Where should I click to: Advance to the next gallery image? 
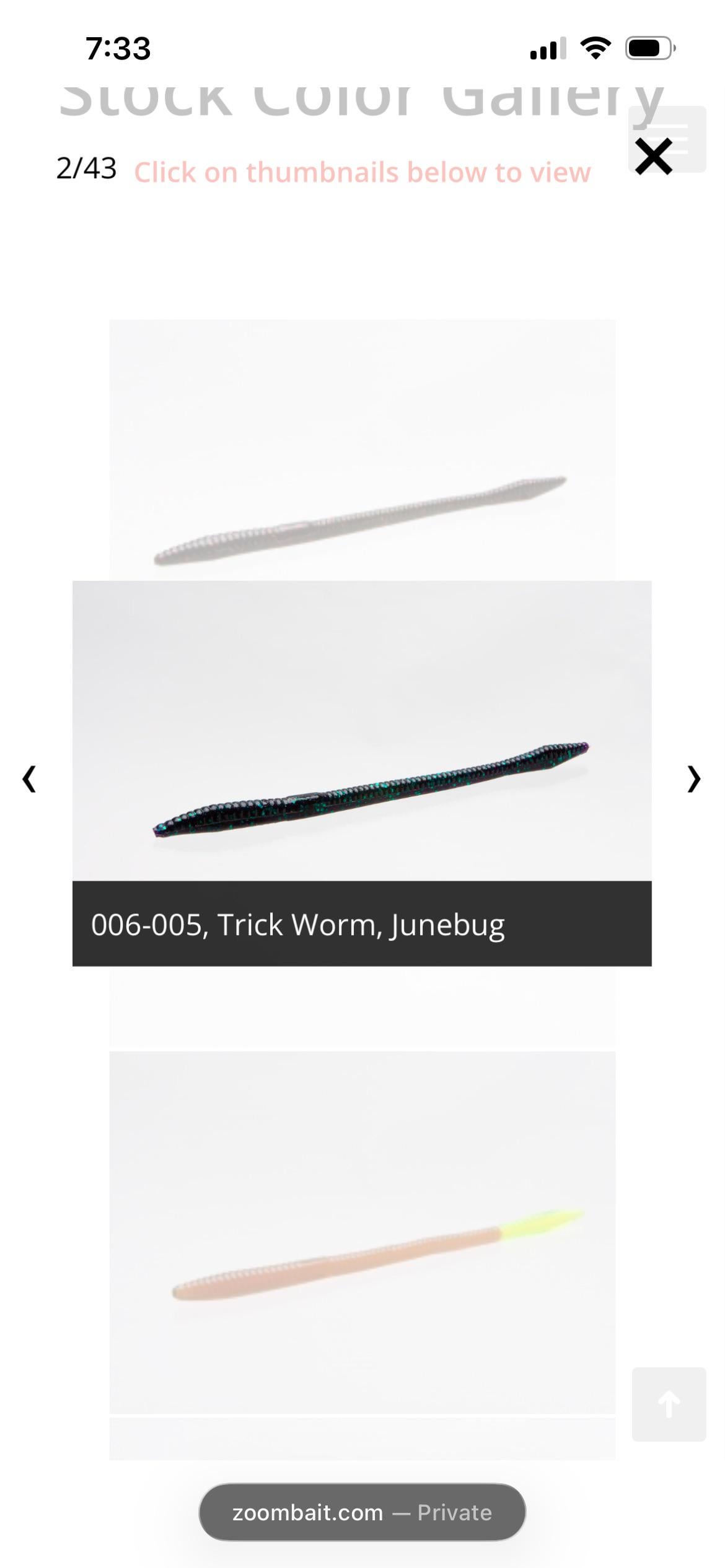(x=694, y=778)
